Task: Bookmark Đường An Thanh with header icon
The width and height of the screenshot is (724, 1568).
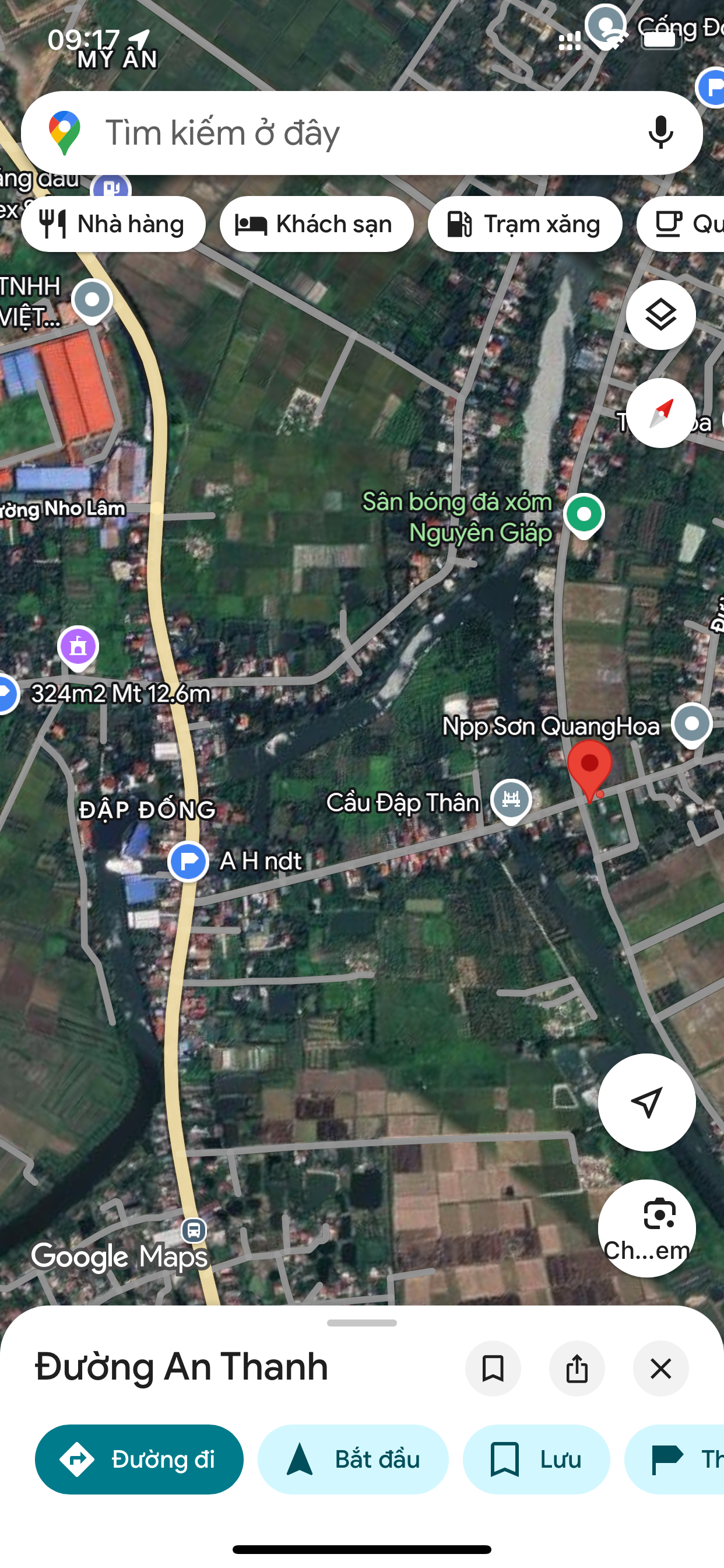Action: (x=493, y=1368)
